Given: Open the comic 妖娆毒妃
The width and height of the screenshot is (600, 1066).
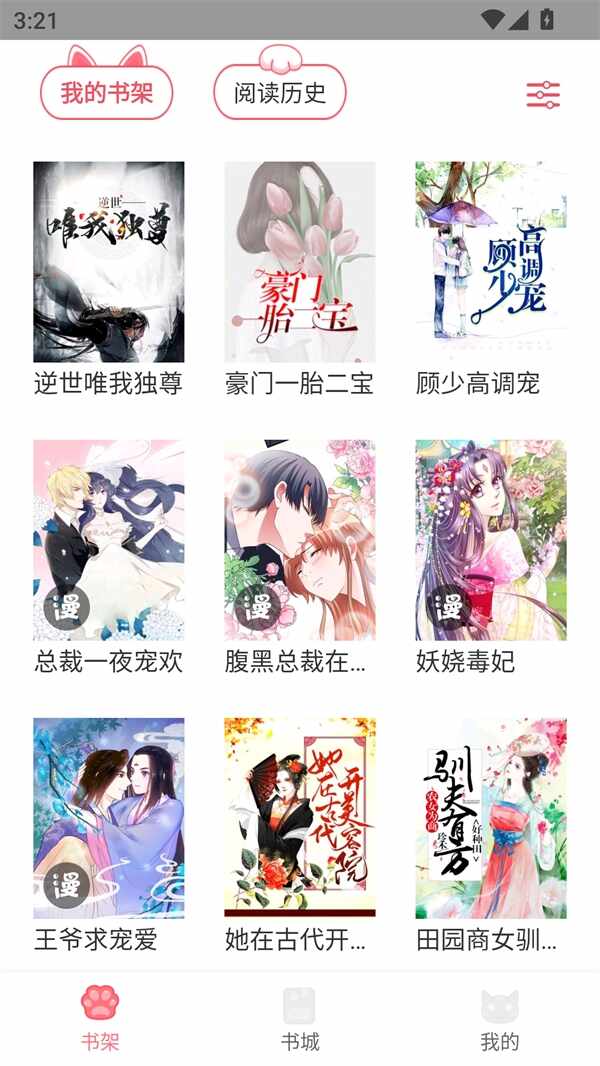Looking at the screenshot, I should tap(491, 540).
